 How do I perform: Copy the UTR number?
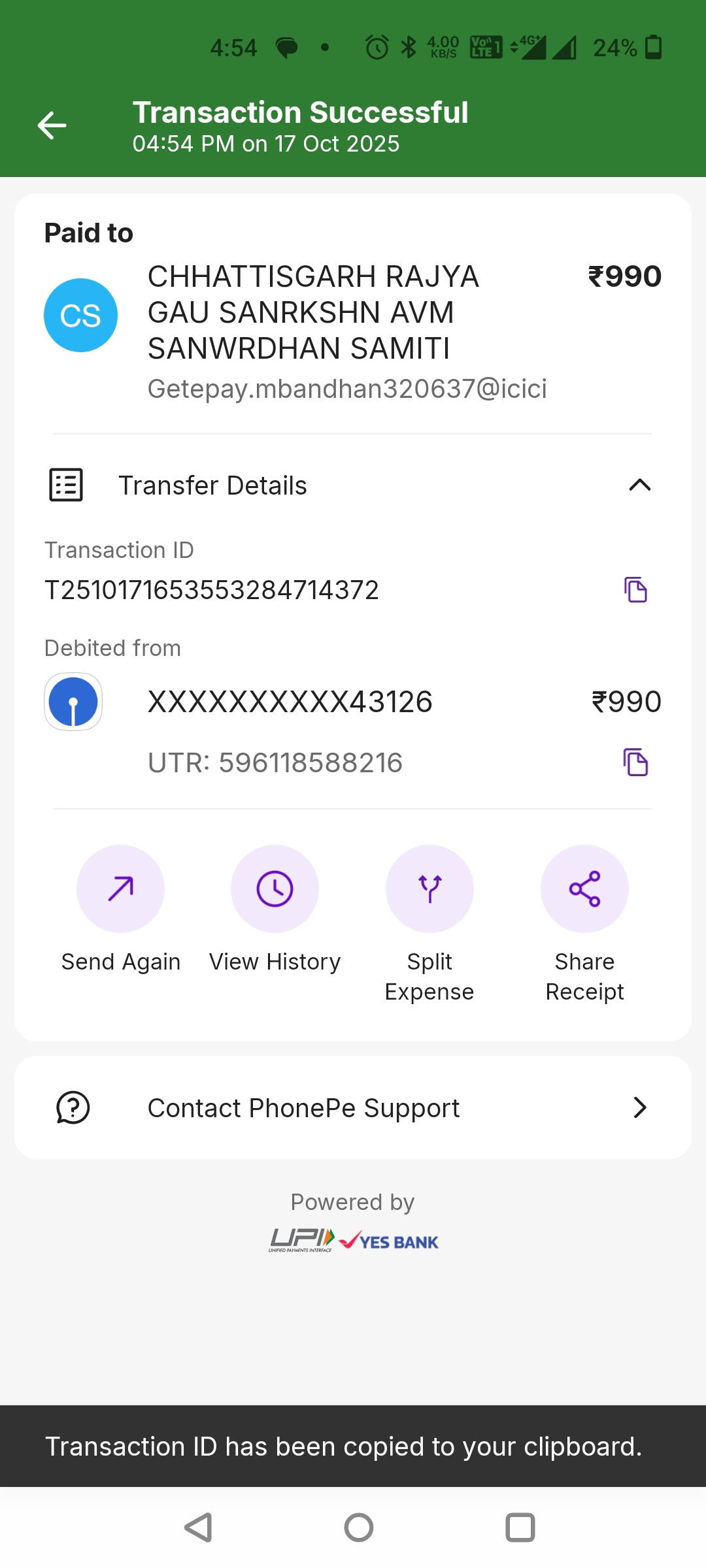[635, 762]
